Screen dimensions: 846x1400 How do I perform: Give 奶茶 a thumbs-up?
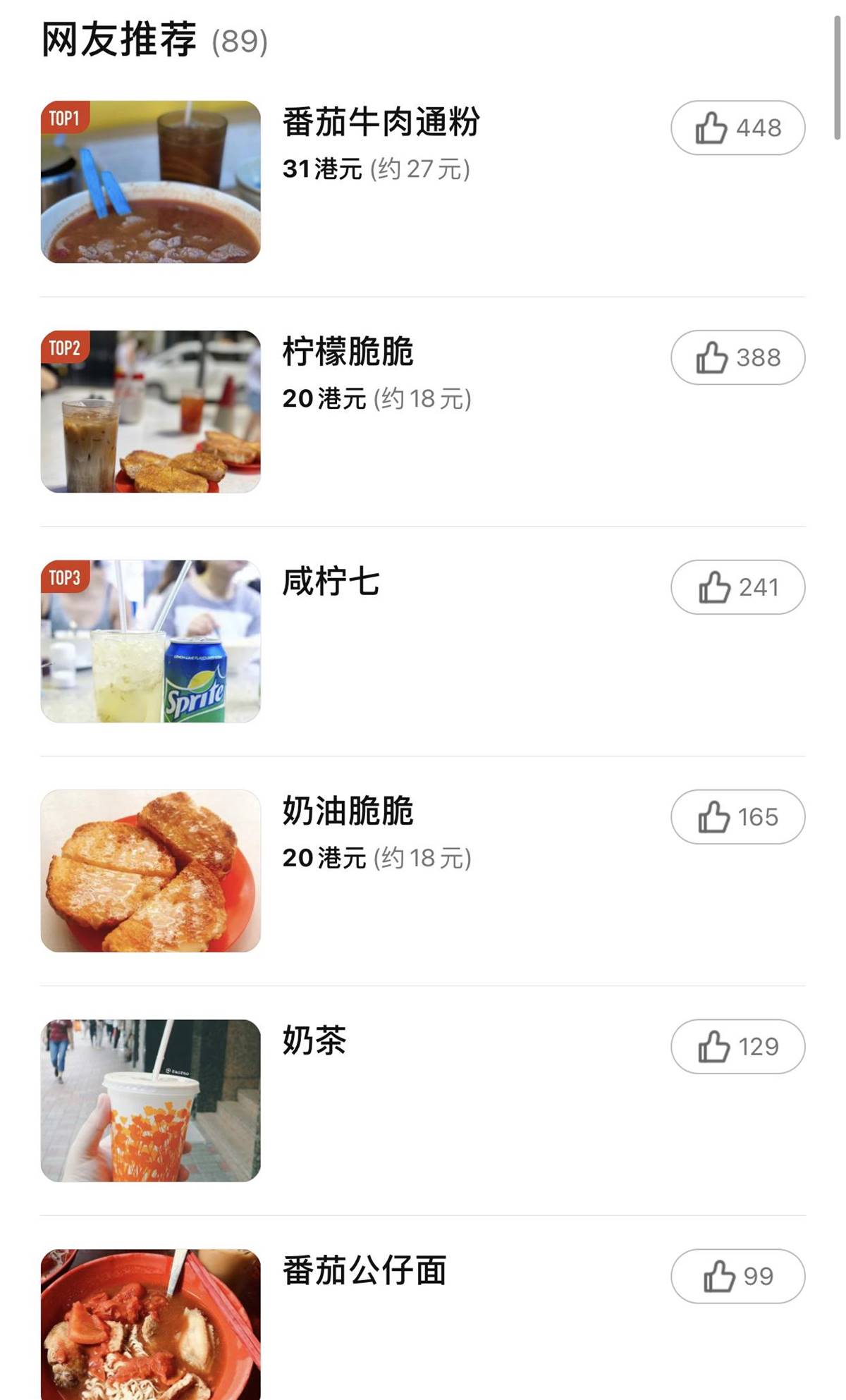coord(737,1047)
